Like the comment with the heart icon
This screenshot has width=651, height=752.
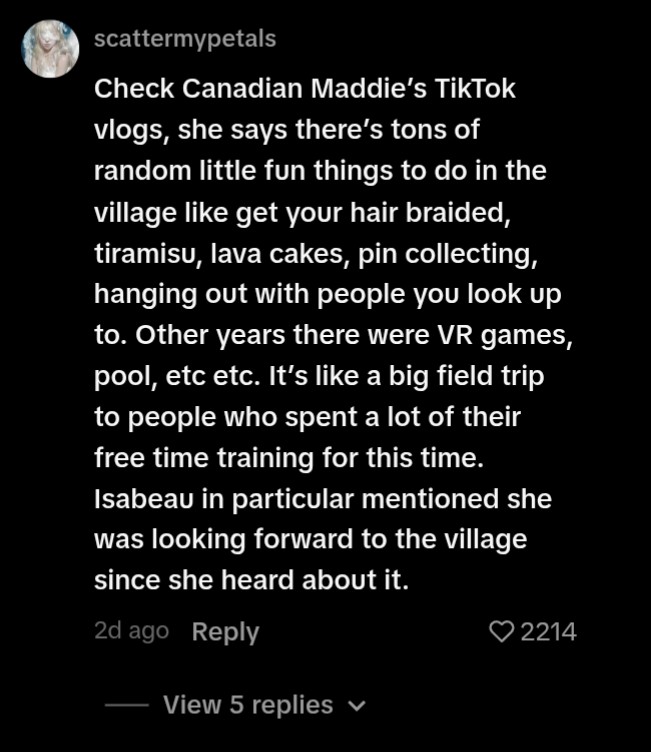501,631
